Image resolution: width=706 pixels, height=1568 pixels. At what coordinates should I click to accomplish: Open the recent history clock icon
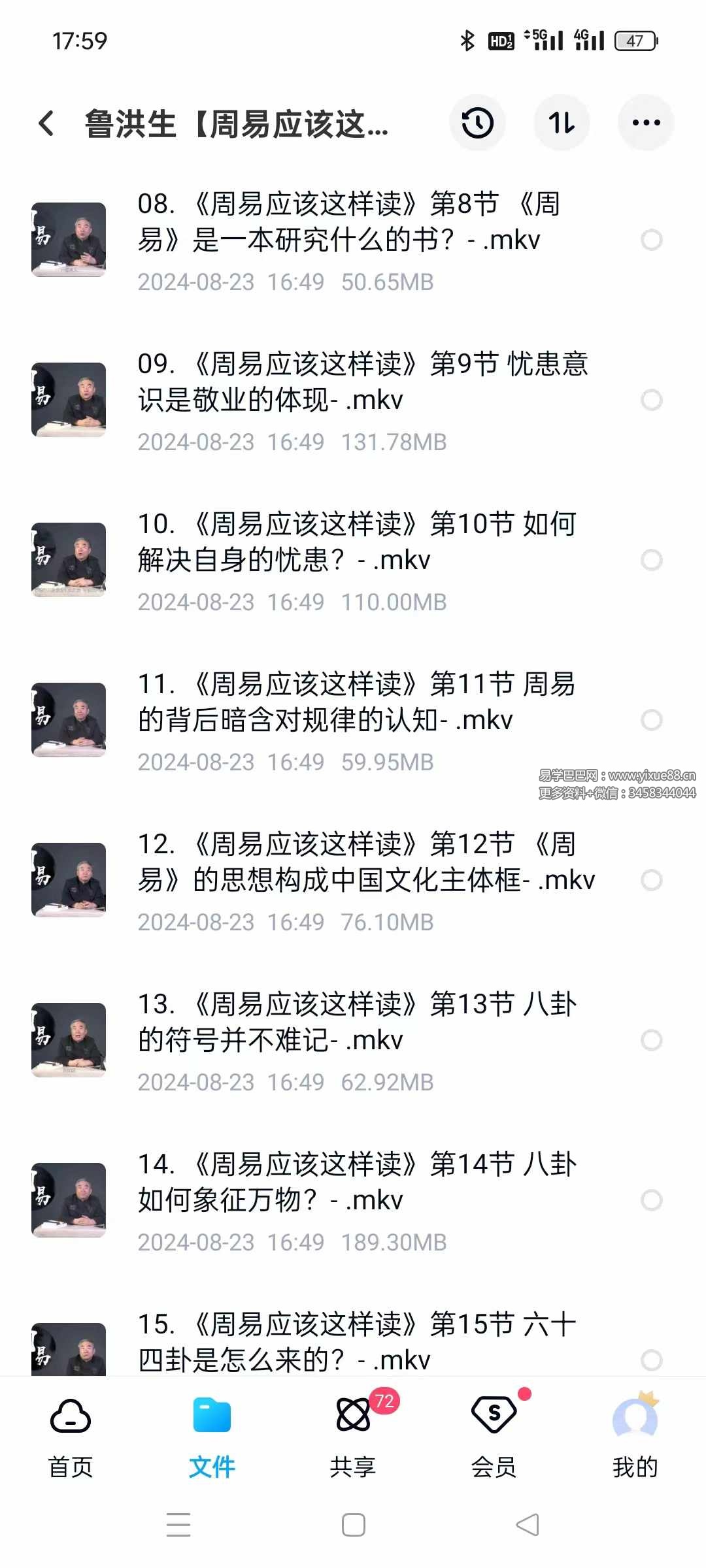477,123
